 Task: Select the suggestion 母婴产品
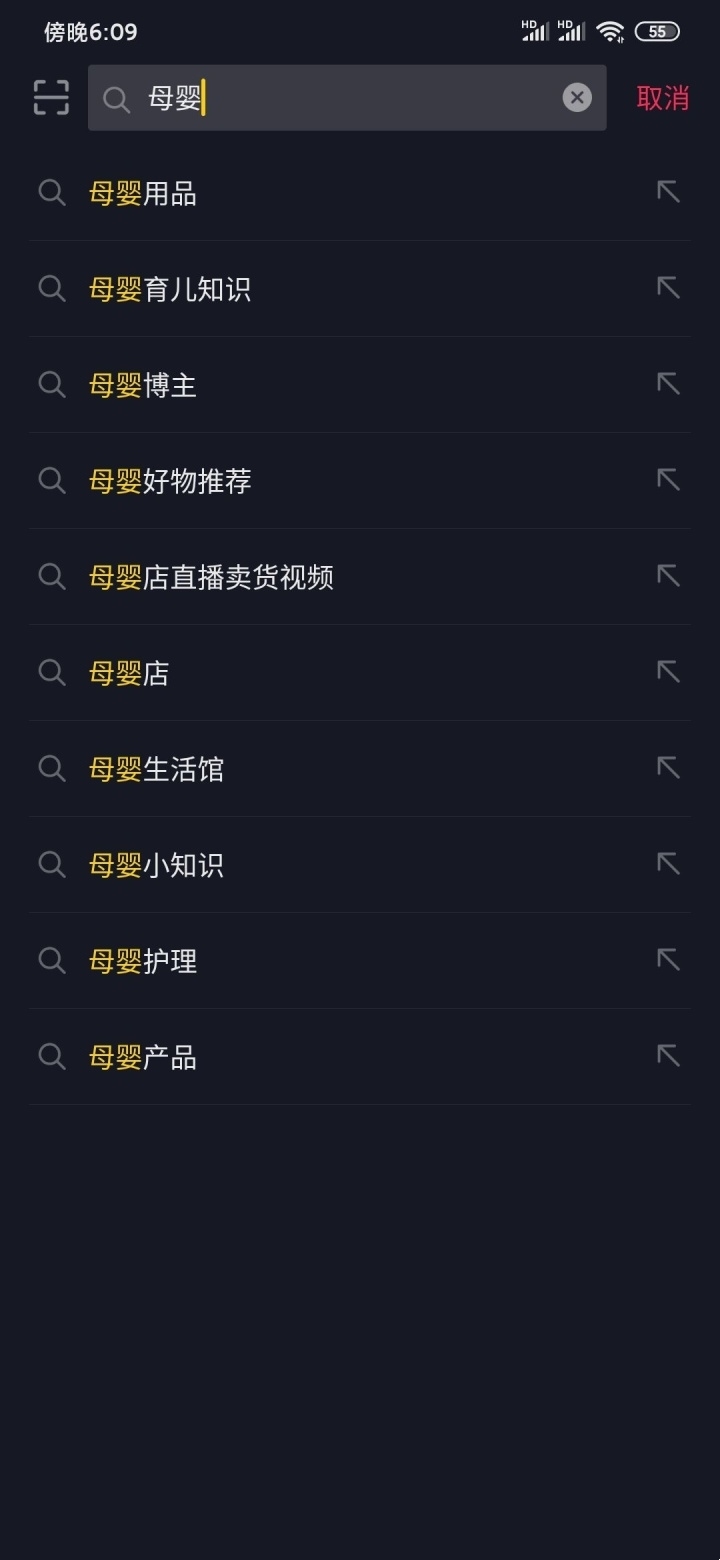click(360, 1057)
